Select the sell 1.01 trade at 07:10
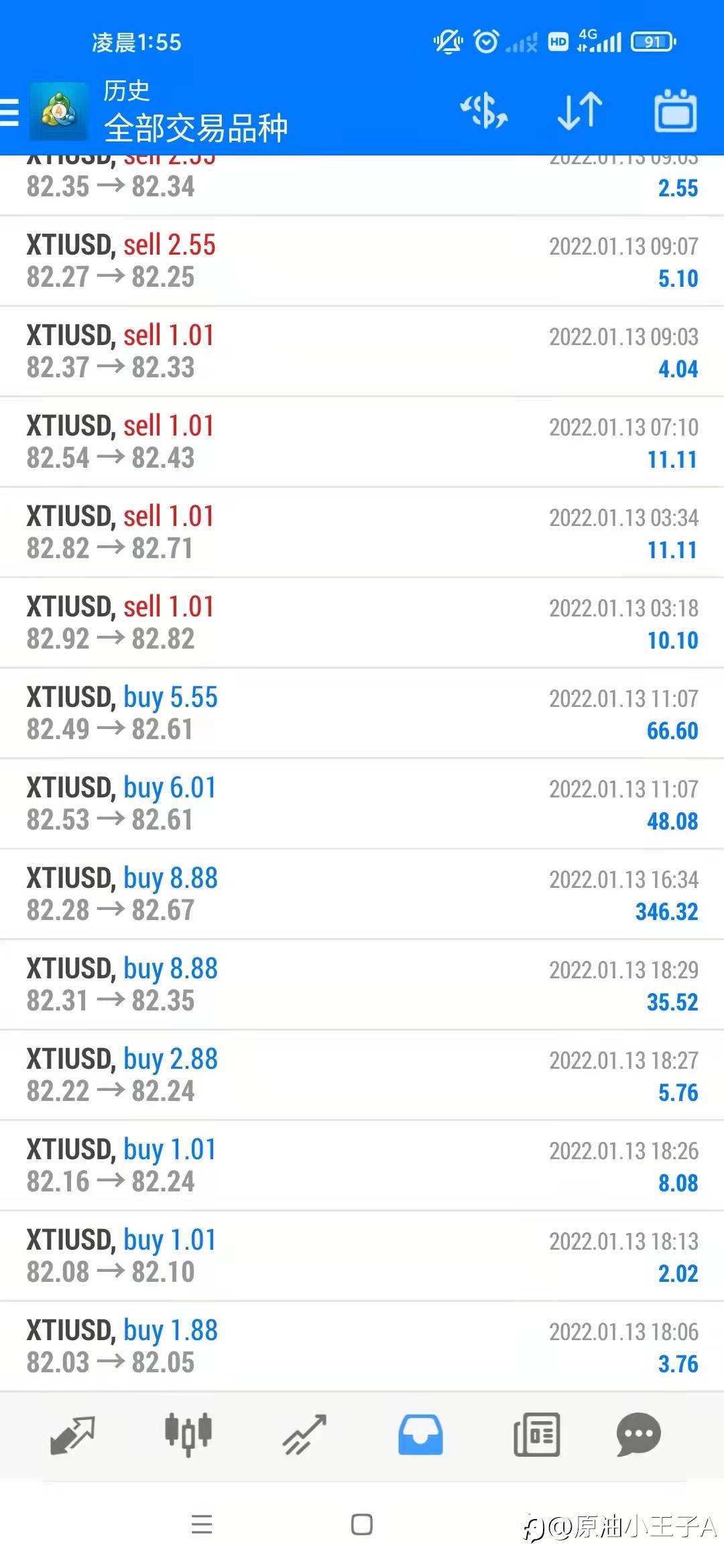Viewport: 724px width, 1568px height. [362, 442]
